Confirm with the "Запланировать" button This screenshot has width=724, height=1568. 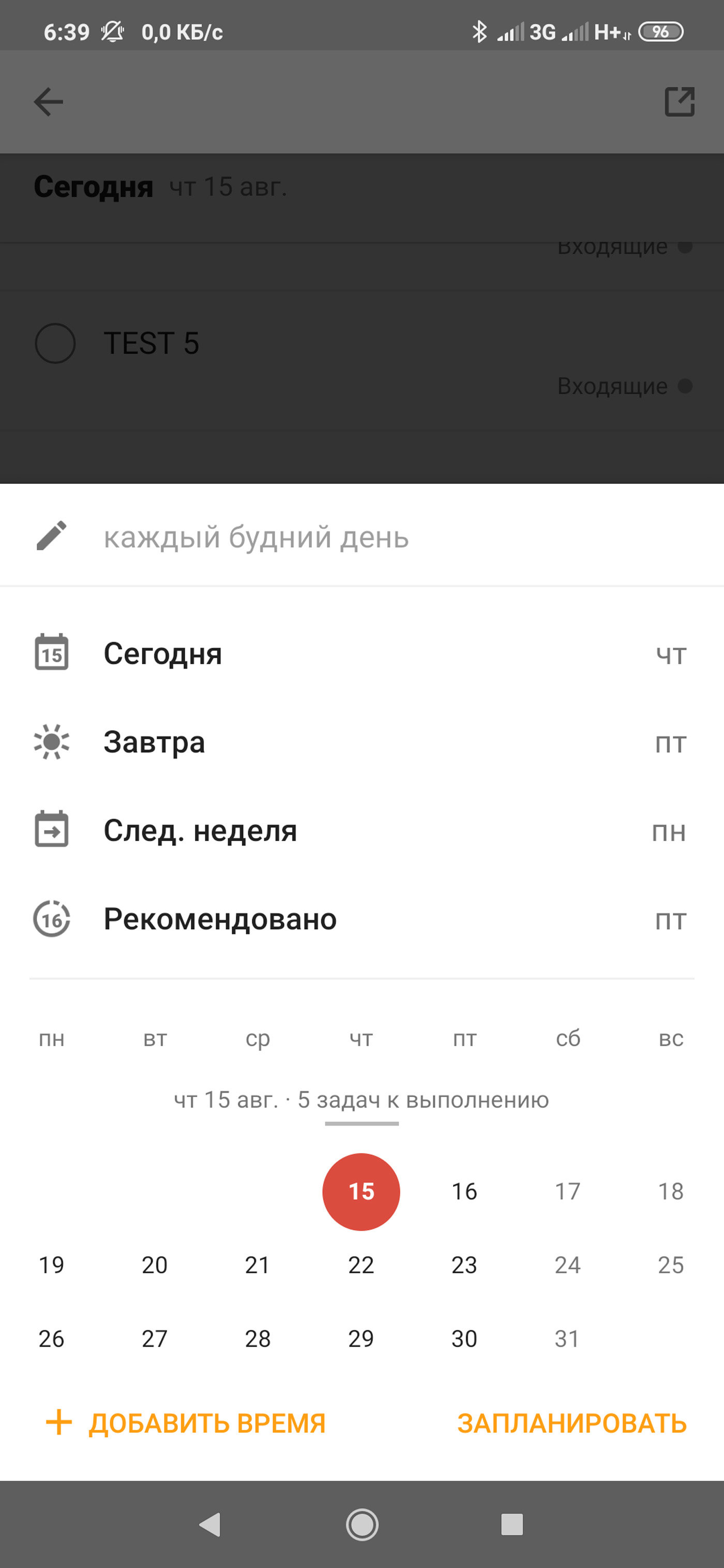click(572, 1423)
